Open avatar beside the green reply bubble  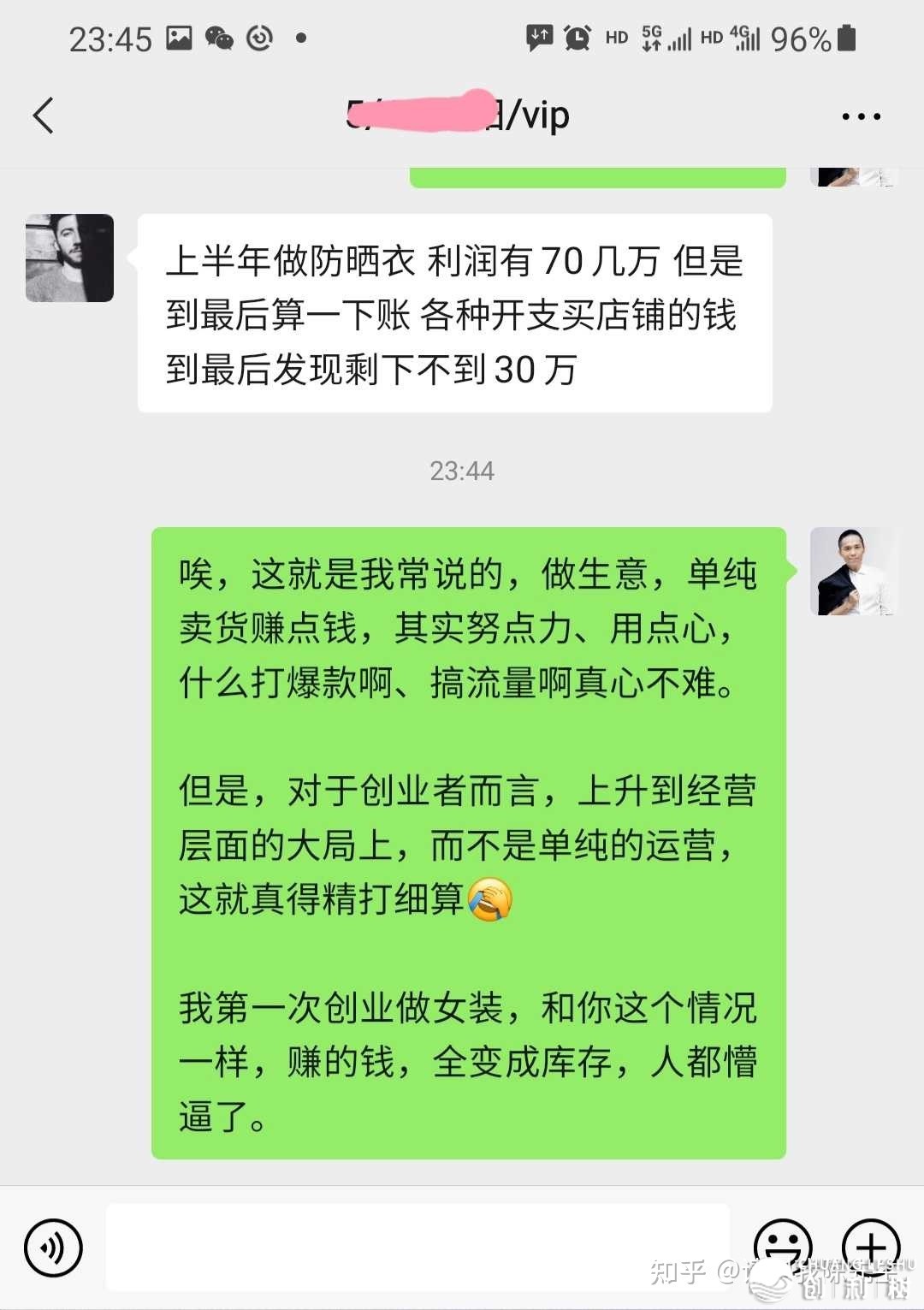851,571
